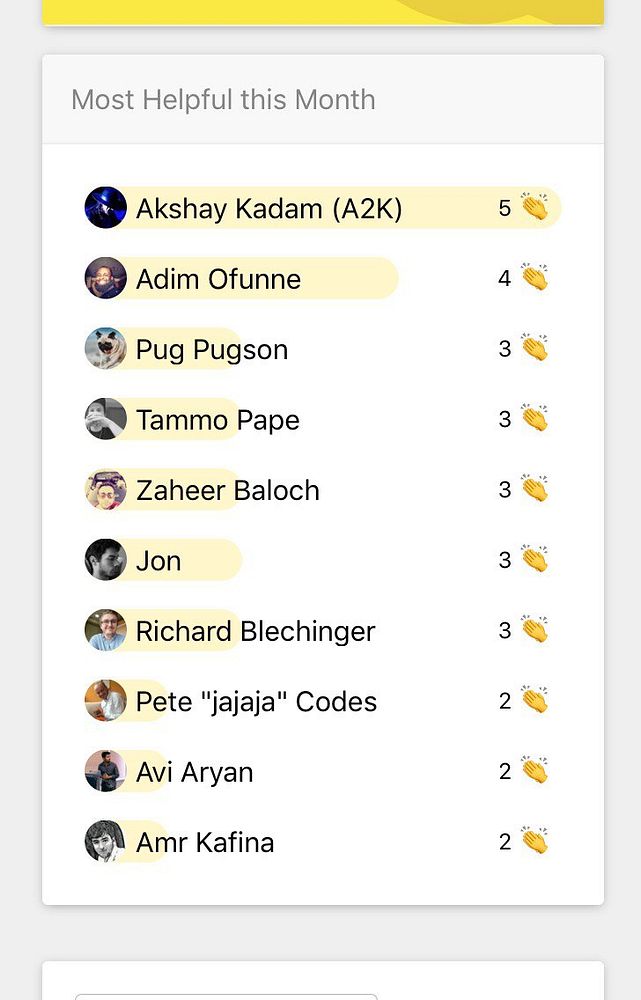
Task: Open Tammo Pape's profile
Action: click(217, 420)
